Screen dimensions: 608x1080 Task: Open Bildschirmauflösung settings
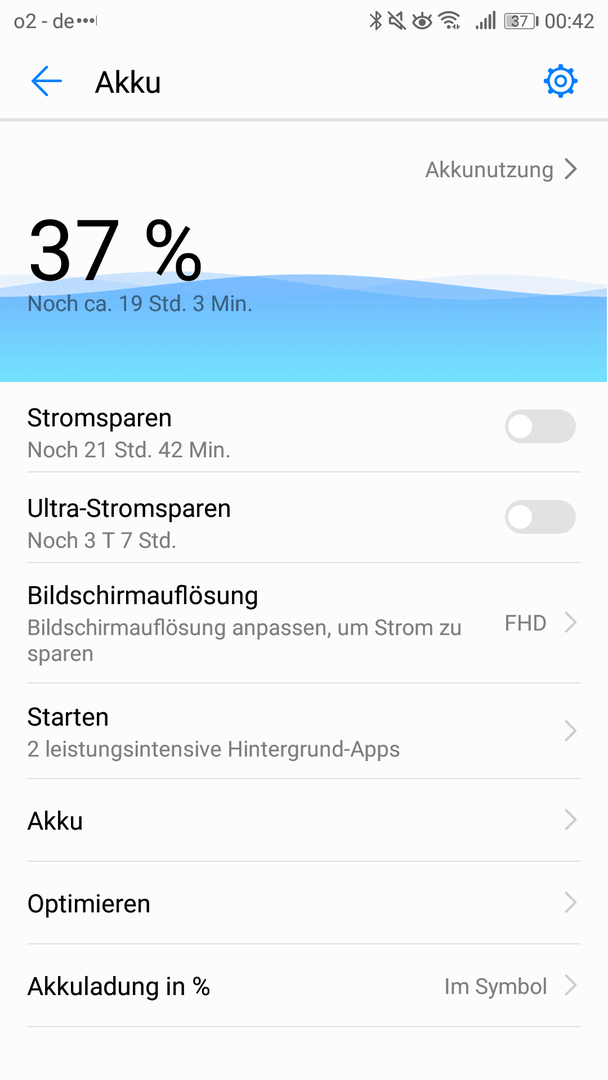(x=304, y=623)
